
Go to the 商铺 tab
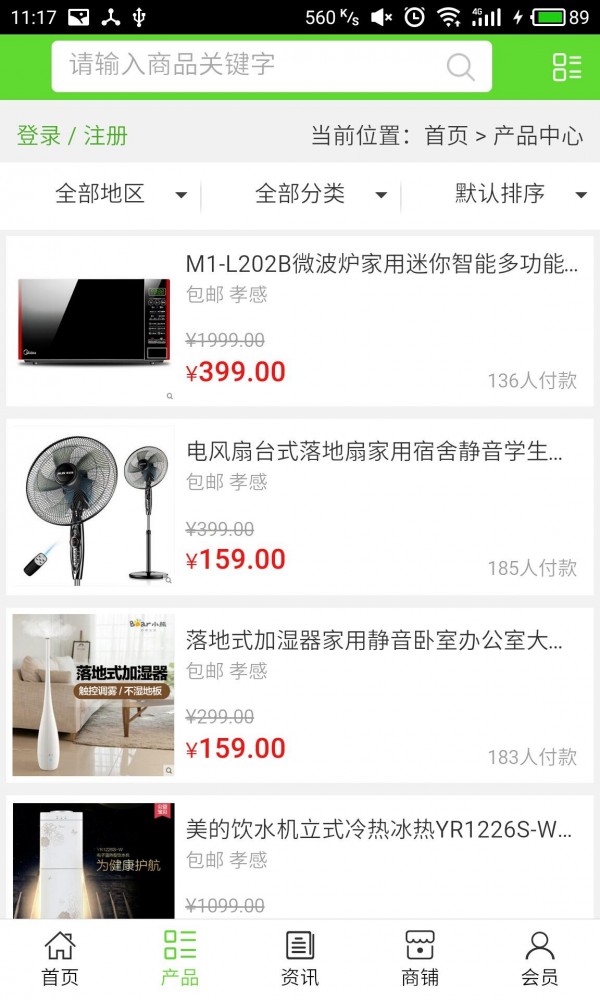pyautogui.click(x=420, y=958)
